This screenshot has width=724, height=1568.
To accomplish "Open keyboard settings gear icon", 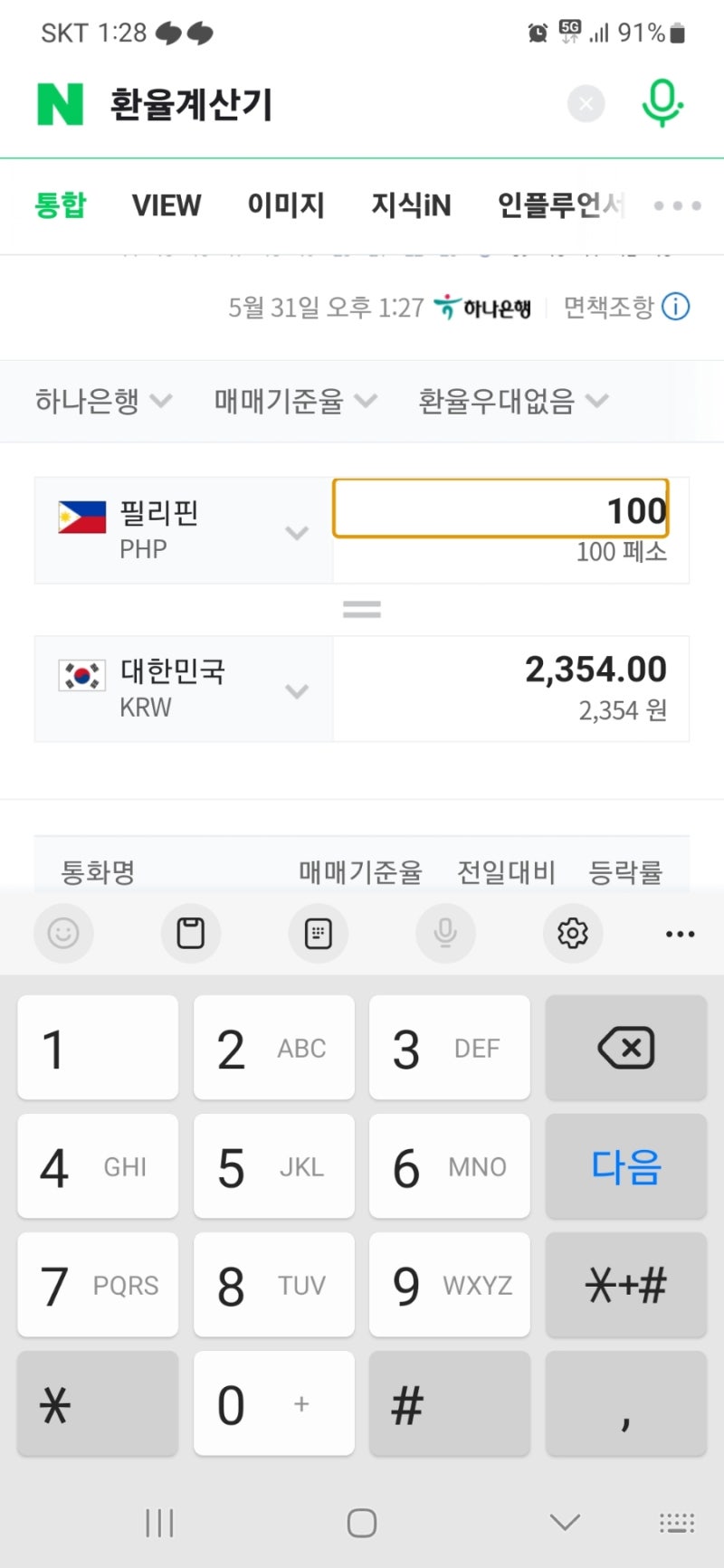I will point(572,933).
